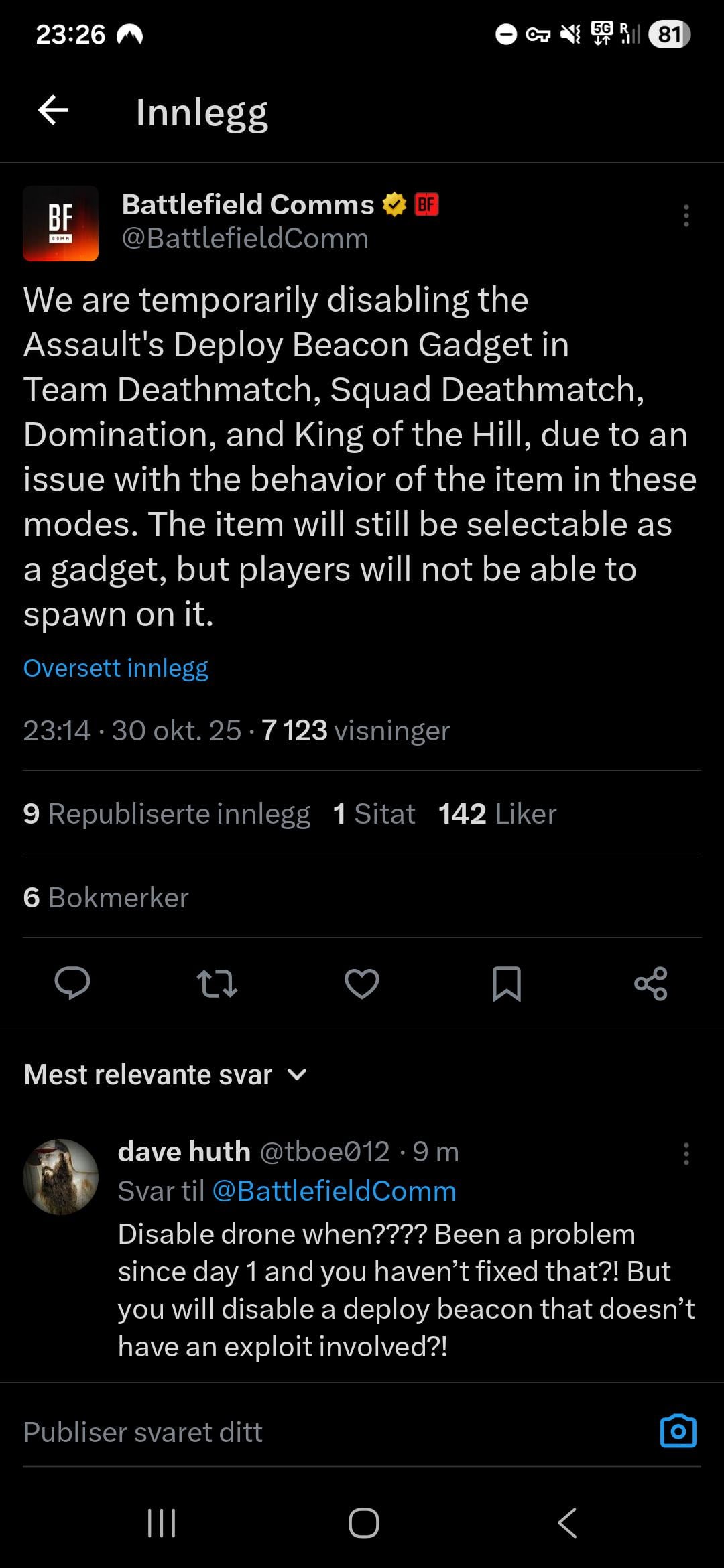Focus the Publiser svaret ditt reply field
Screen dimensions: 724x1568
coord(322,1432)
